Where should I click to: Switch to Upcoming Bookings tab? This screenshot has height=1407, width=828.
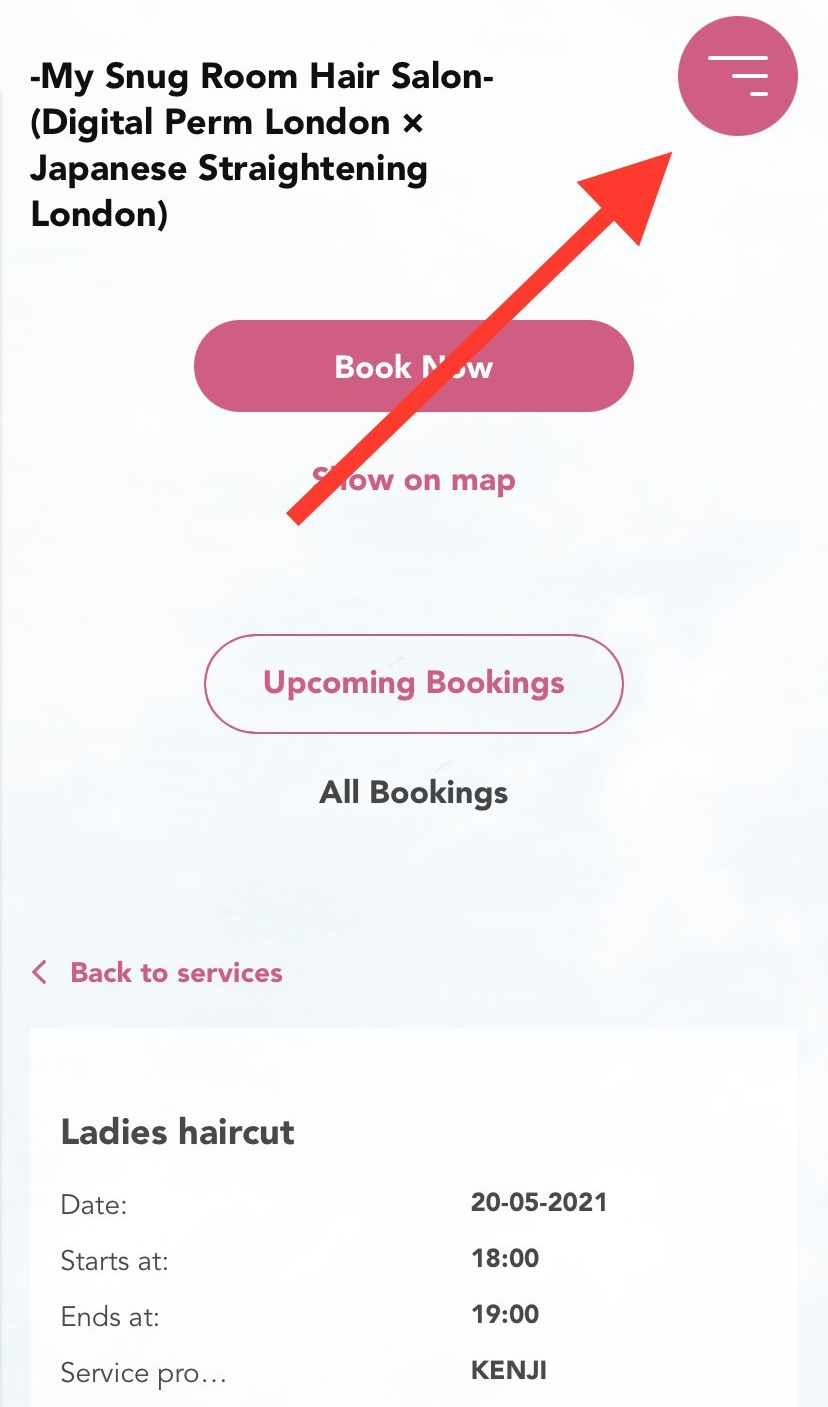413,683
